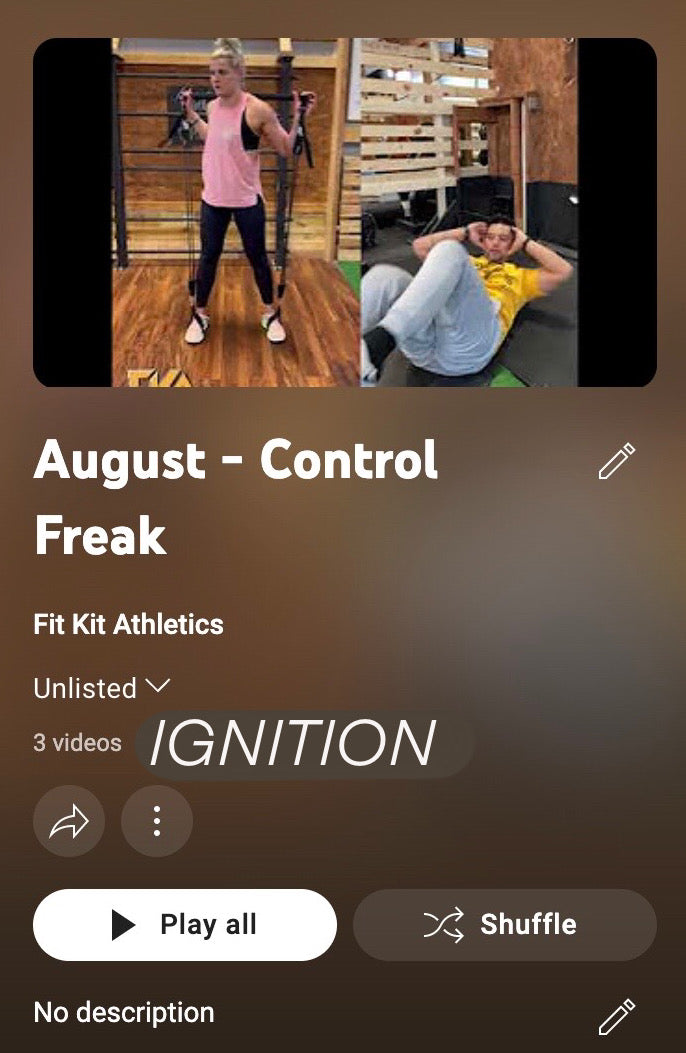The image size is (686, 1053).
Task: Open the Fit Kit Athletics channel
Action: point(128,624)
